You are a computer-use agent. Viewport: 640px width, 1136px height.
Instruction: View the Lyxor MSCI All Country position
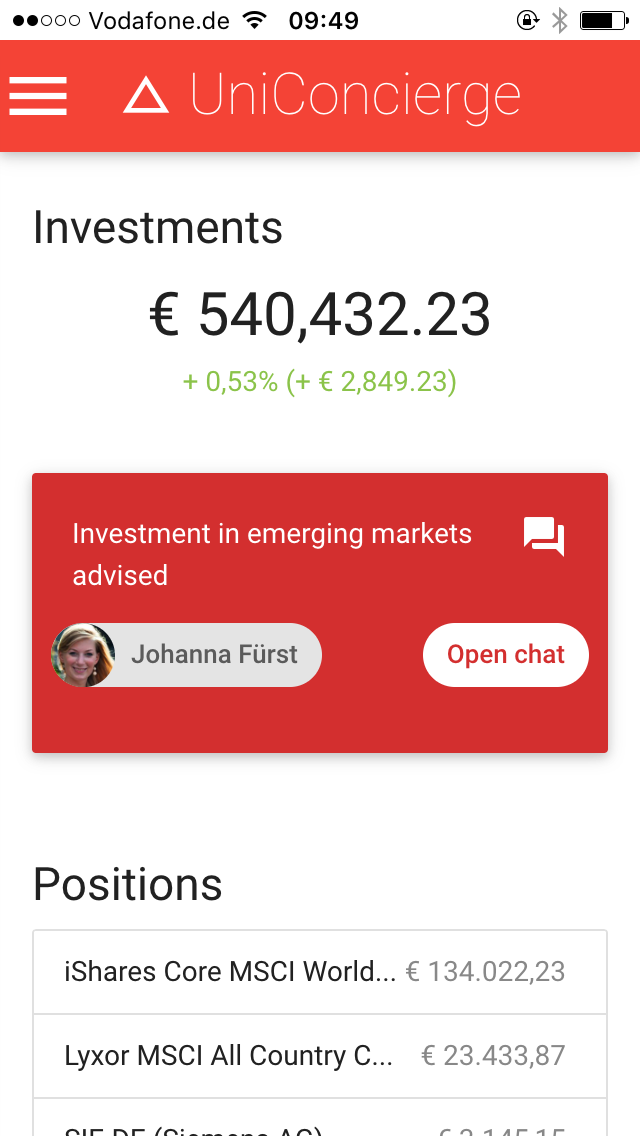319,1056
